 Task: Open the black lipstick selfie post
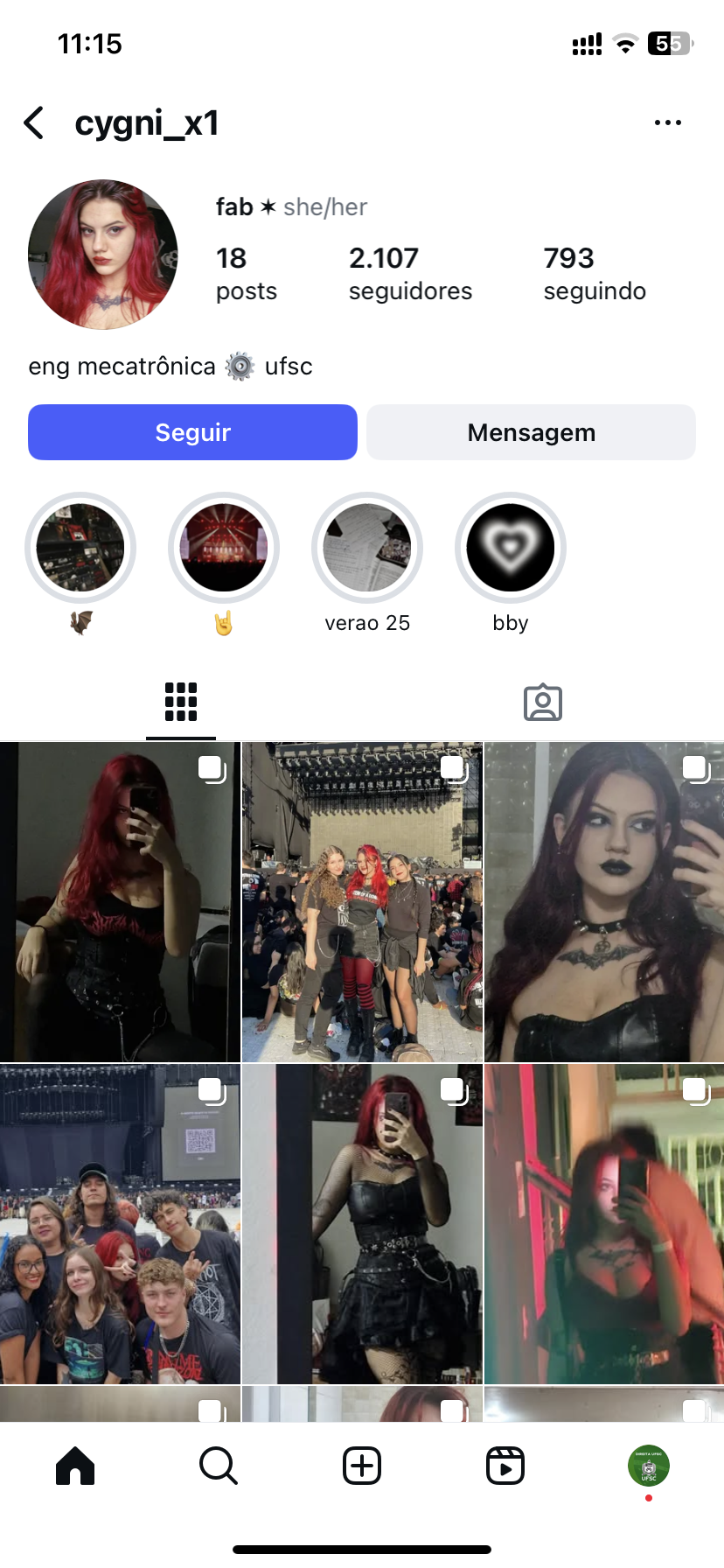click(x=604, y=902)
